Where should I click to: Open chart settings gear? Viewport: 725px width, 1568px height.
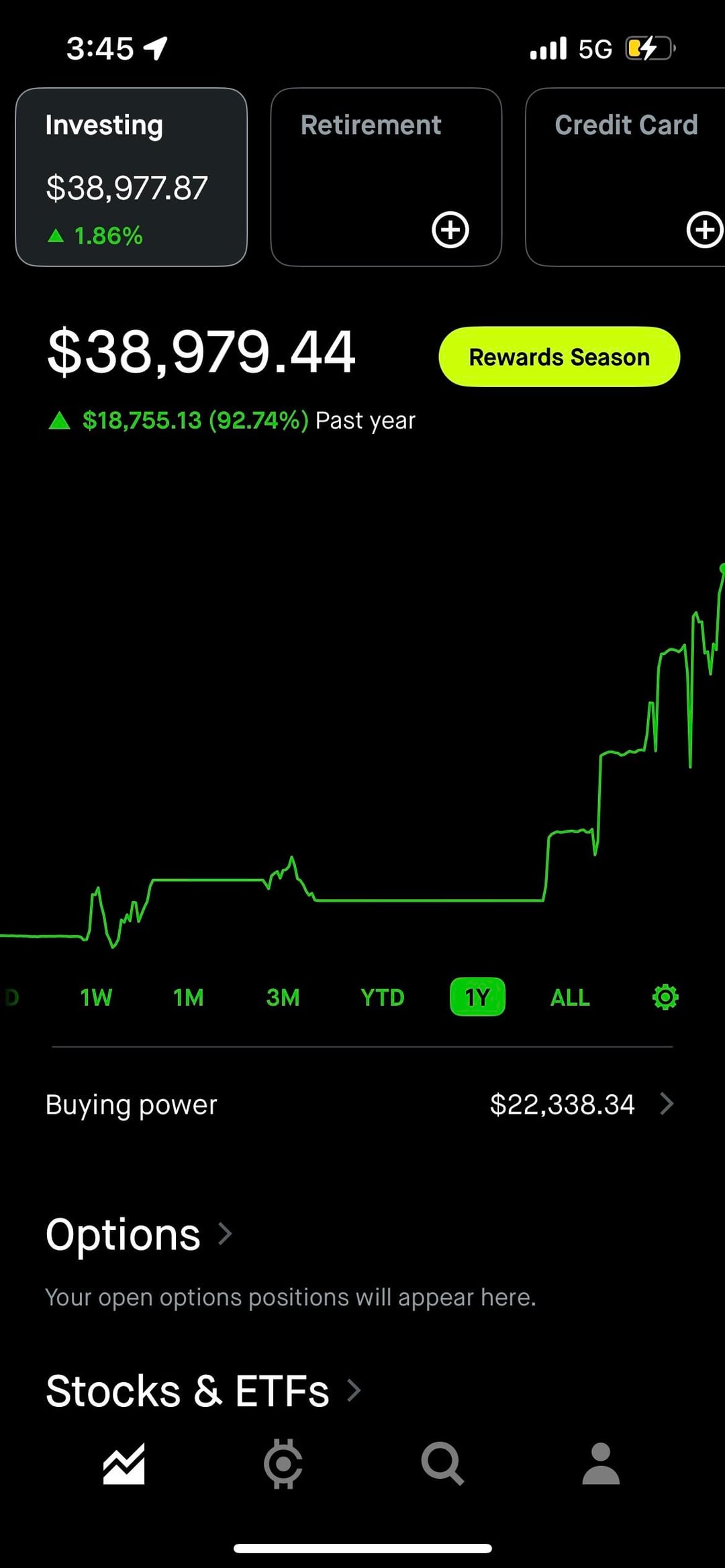pyautogui.click(x=665, y=997)
